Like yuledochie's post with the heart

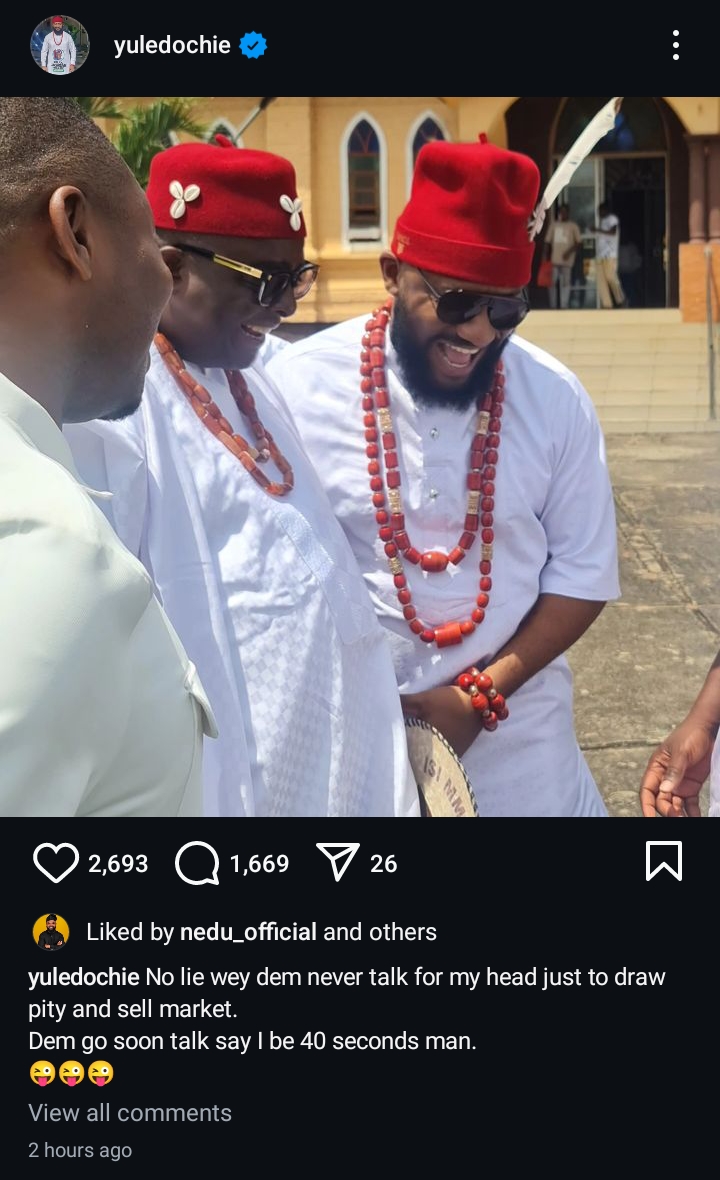pyautogui.click(x=55, y=863)
